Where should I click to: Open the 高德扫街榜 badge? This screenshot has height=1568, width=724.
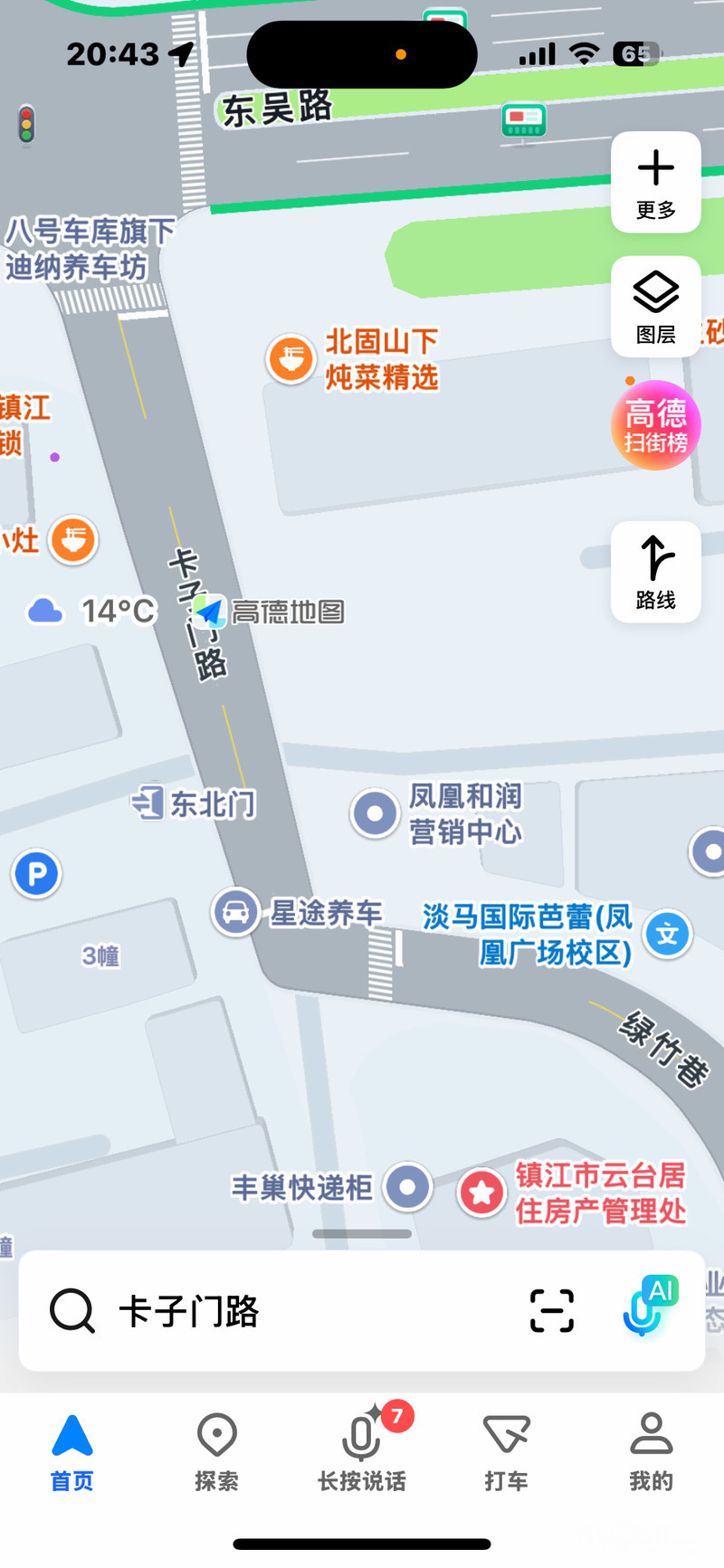coord(655,425)
